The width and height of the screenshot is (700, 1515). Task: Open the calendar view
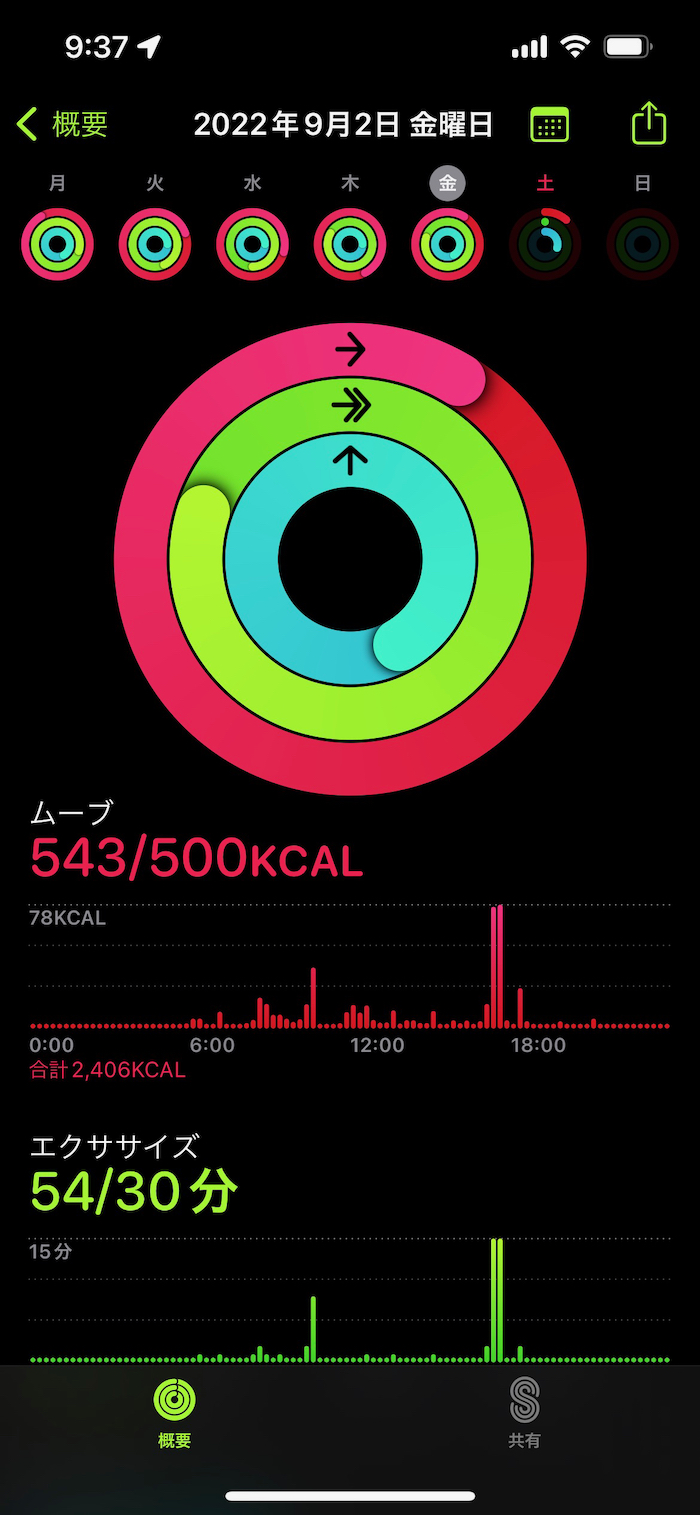point(549,125)
